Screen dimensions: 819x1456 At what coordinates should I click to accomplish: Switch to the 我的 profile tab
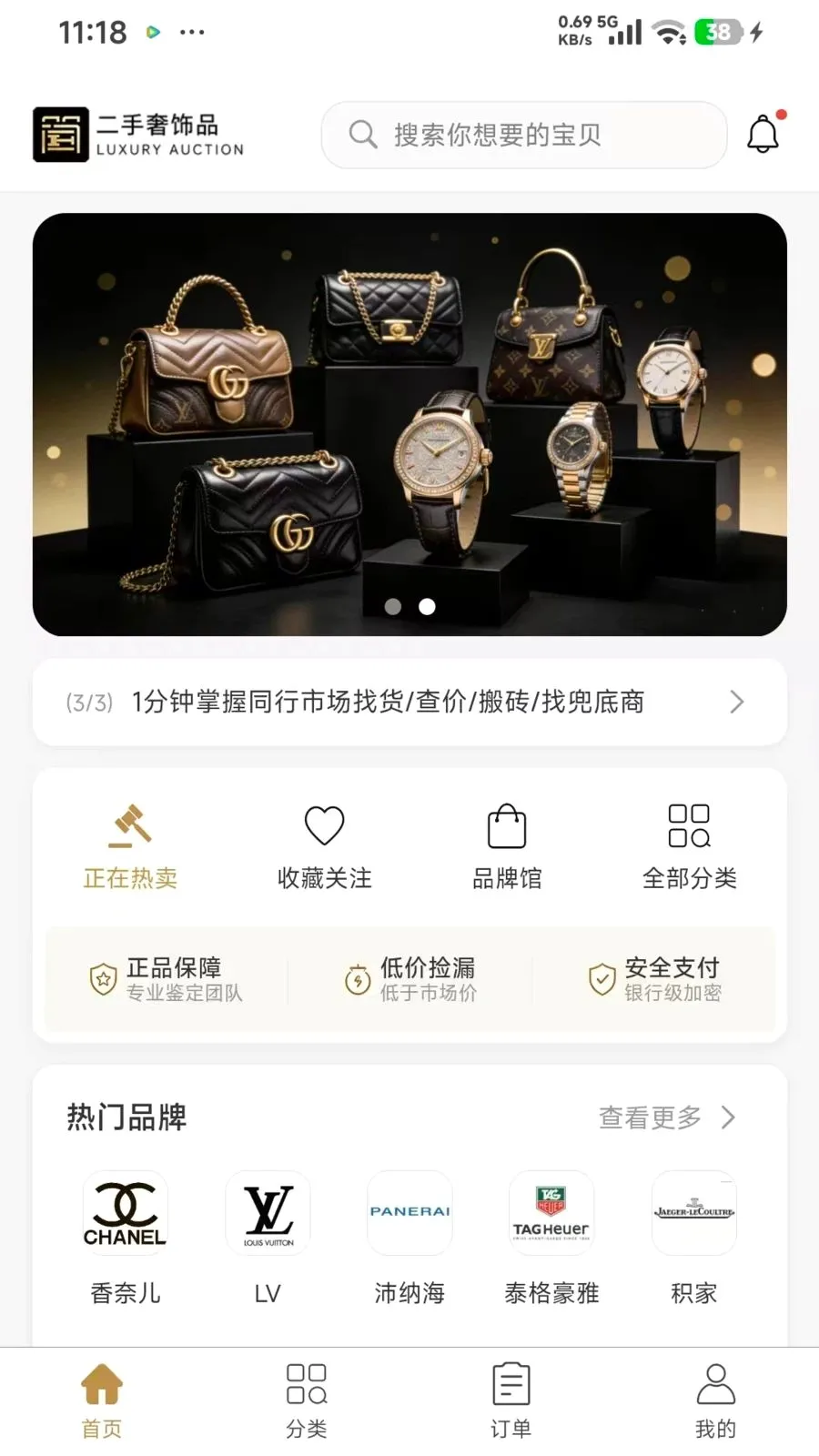716,1401
